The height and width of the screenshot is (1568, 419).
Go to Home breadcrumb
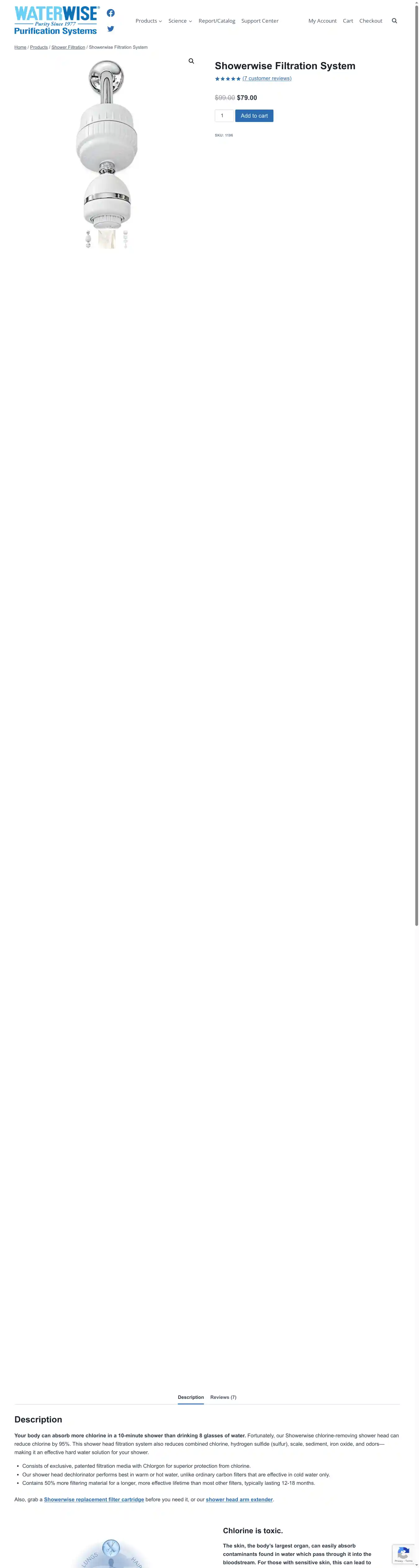(x=20, y=47)
